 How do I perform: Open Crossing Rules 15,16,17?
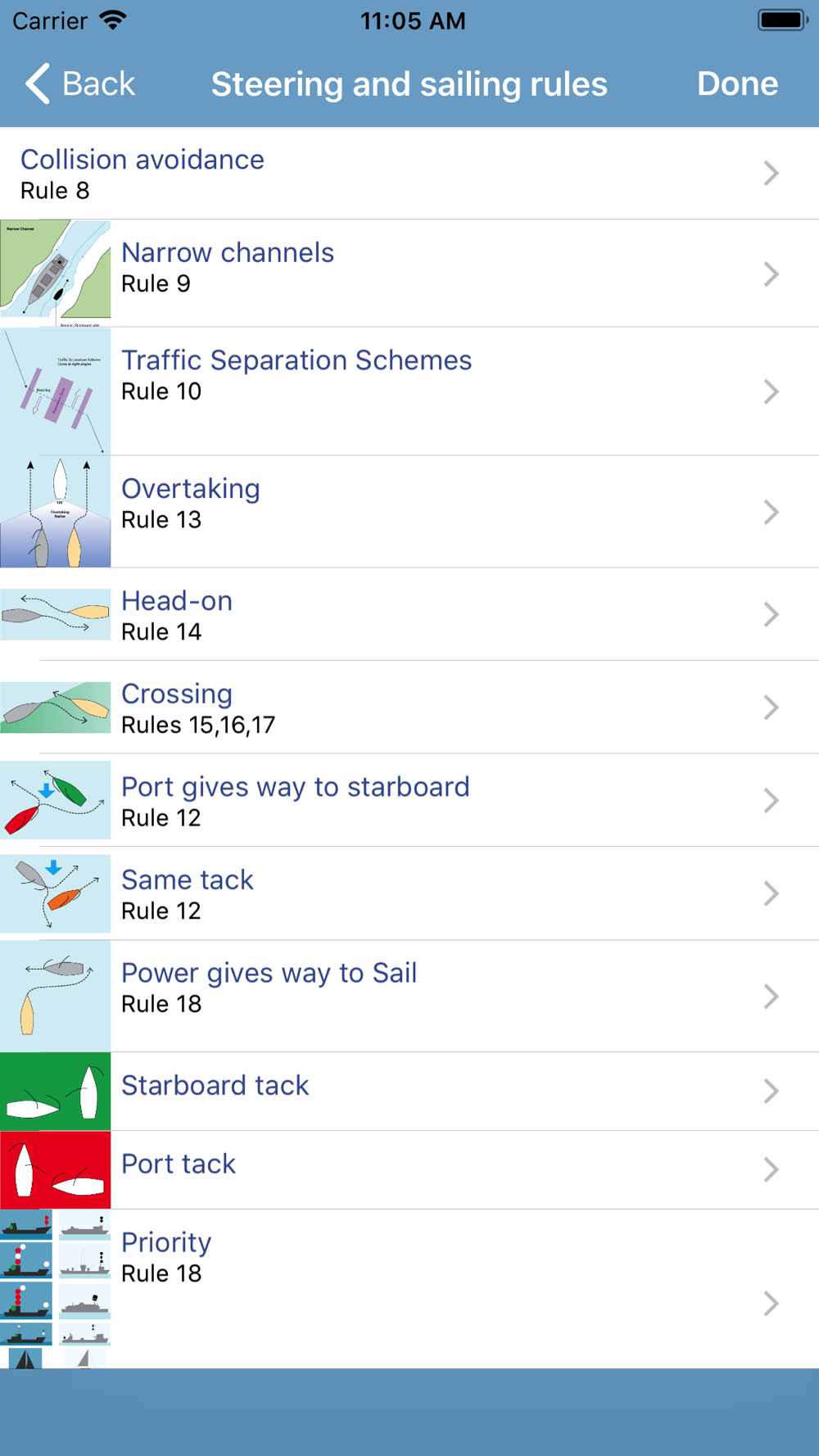click(409, 708)
